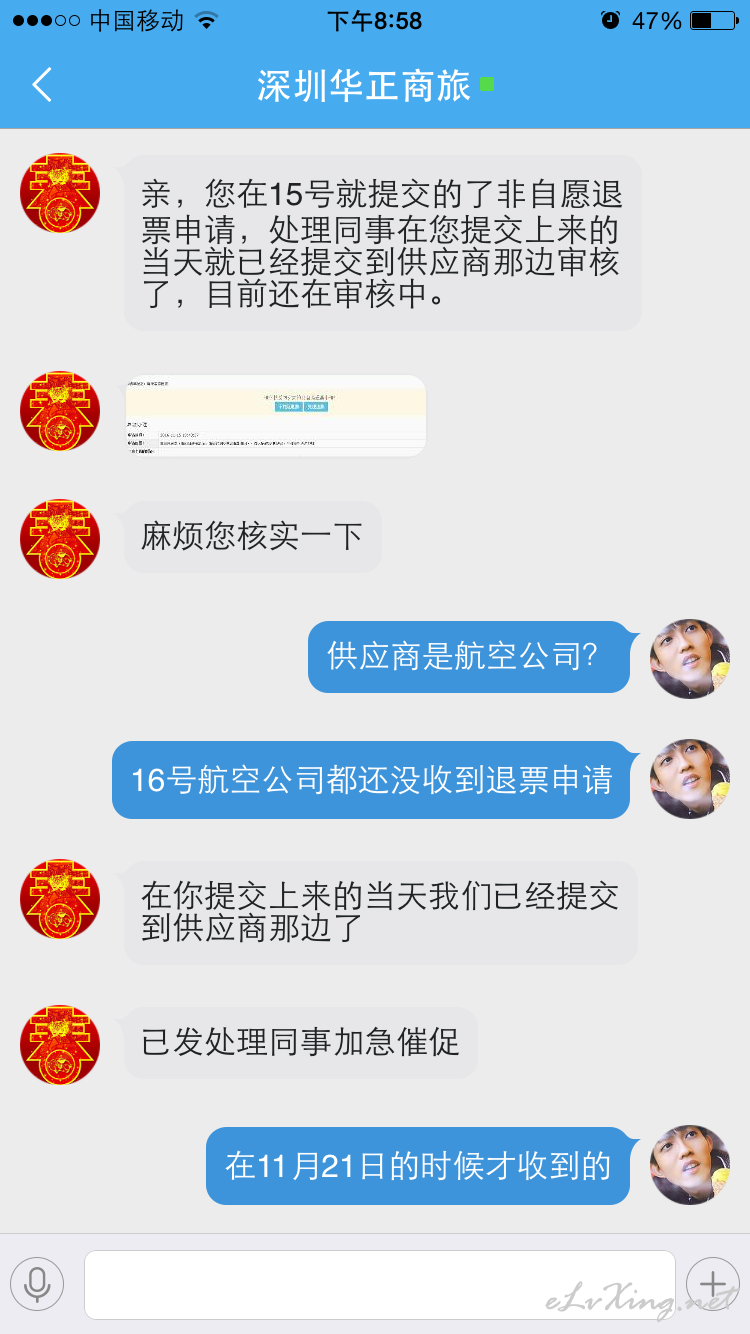Image resolution: width=750 pixels, height=1334 pixels.
Task: Tap the microphone voice input icon
Action: (37, 1284)
